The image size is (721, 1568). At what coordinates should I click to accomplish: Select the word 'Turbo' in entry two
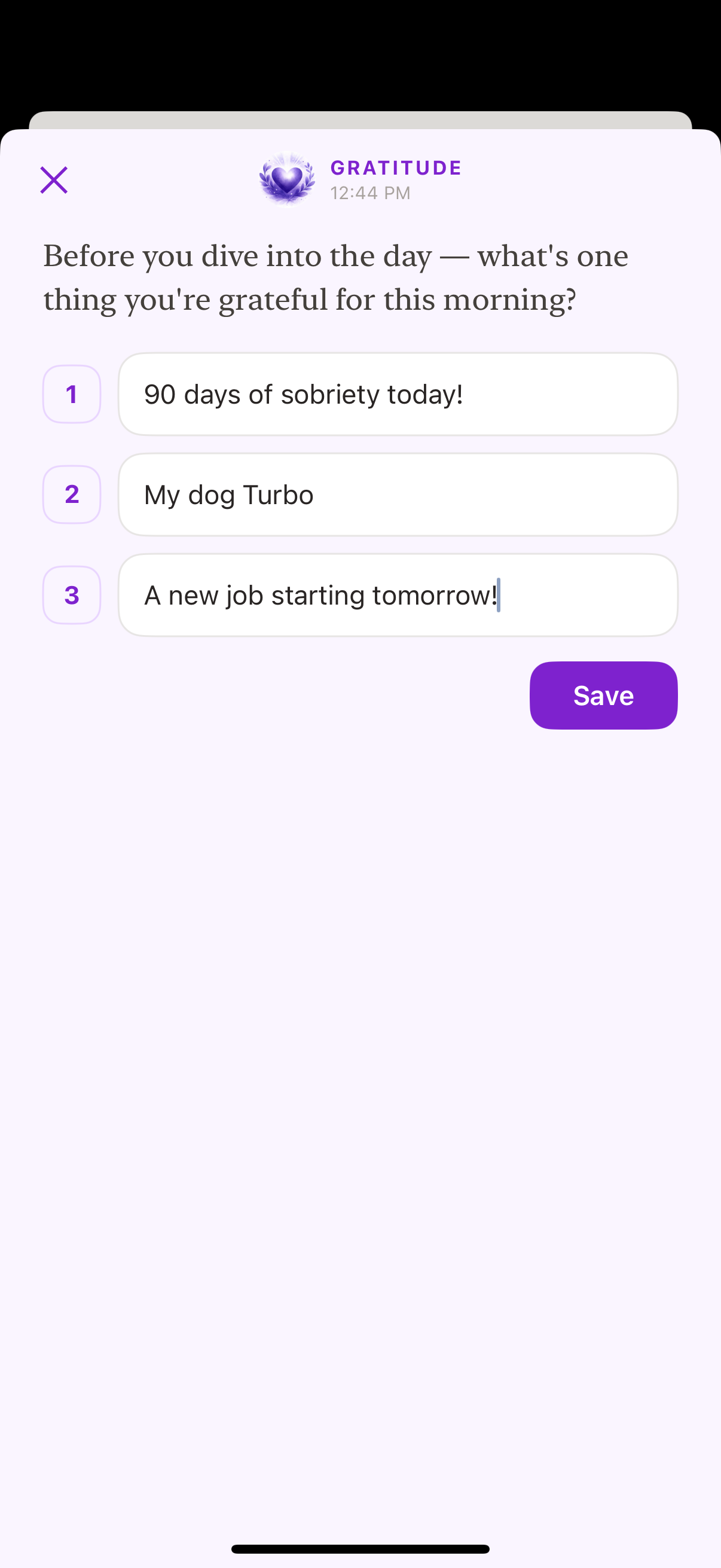tap(278, 494)
